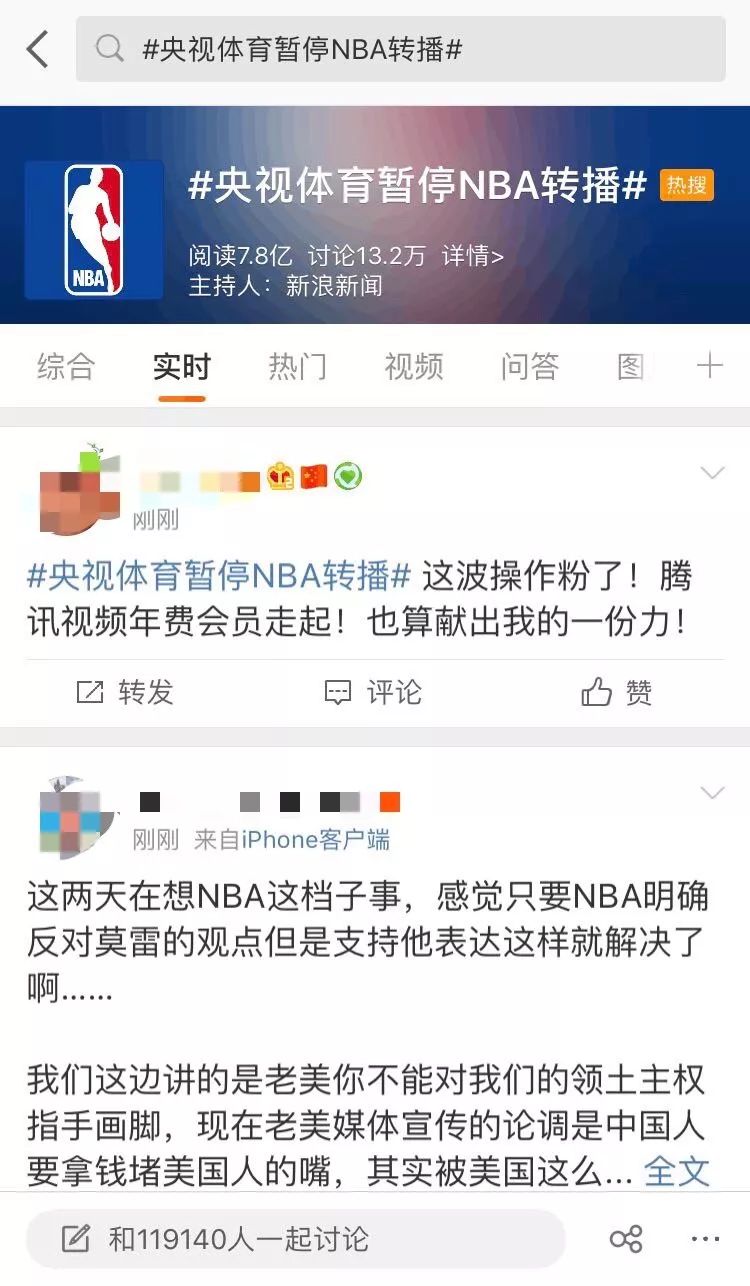Image resolution: width=750 pixels, height=1286 pixels.
Task: Go back with the top-left arrow
Action: click(x=38, y=49)
